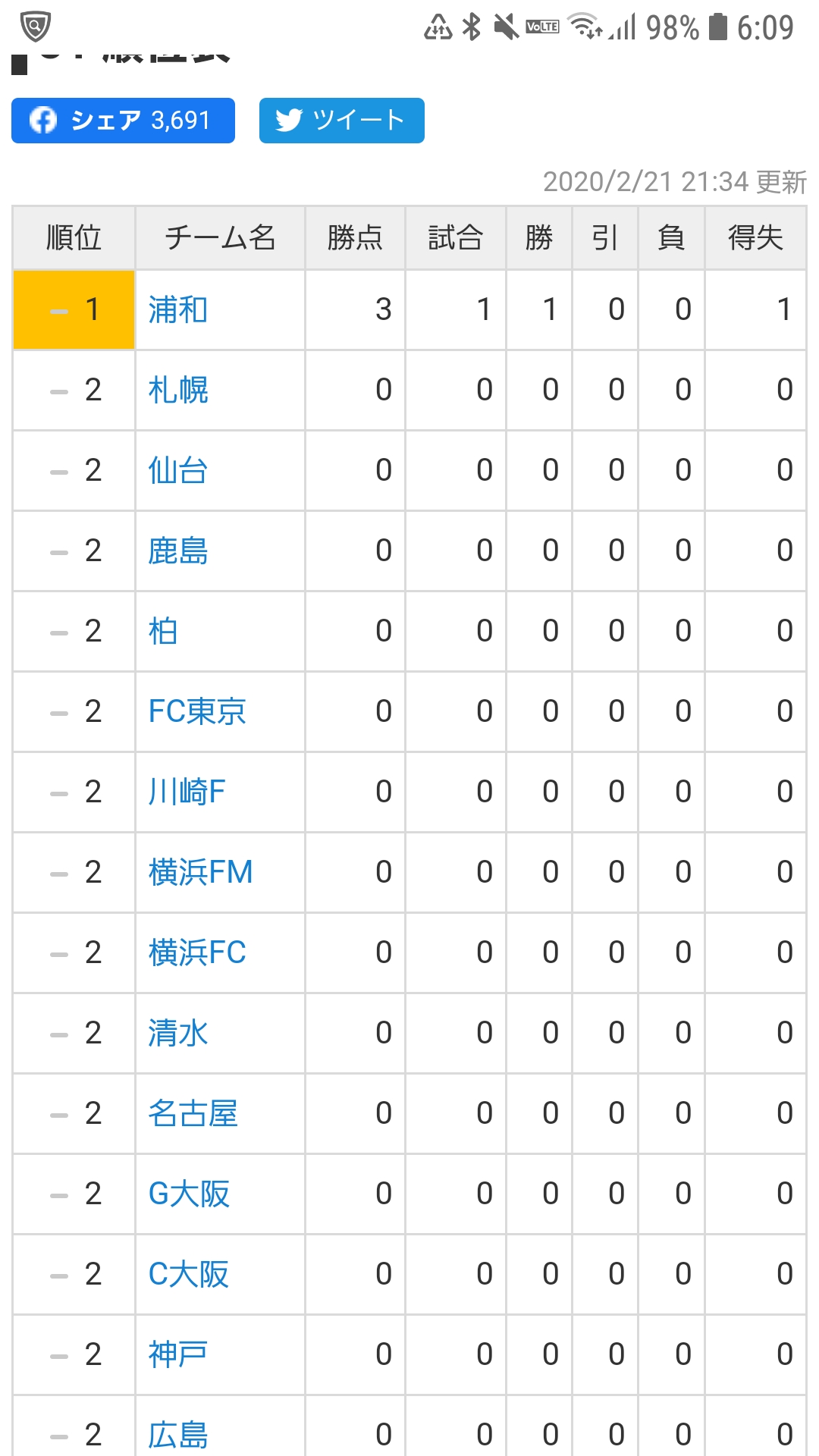Select the 仙台 team link
The image size is (819, 1456).
(178, 471)
